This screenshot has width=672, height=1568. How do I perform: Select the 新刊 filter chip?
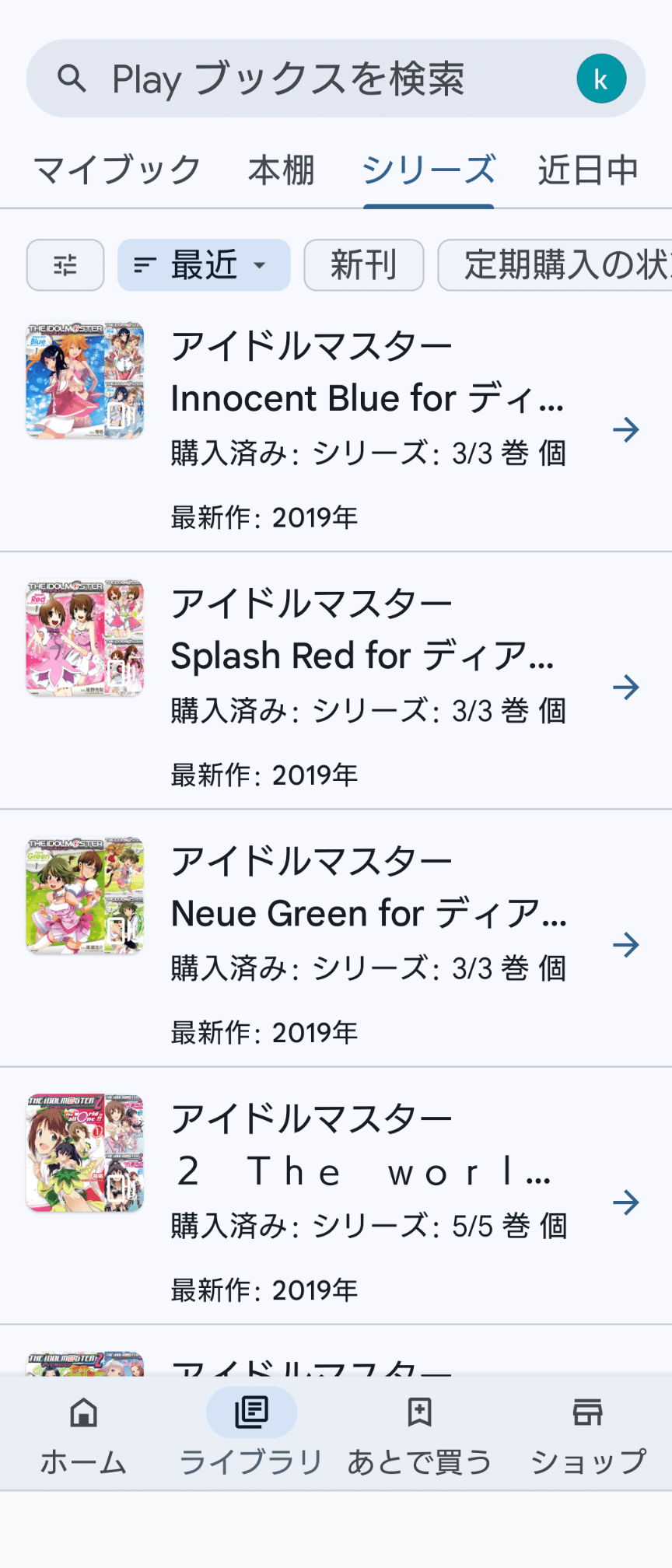tap(363, 265)
